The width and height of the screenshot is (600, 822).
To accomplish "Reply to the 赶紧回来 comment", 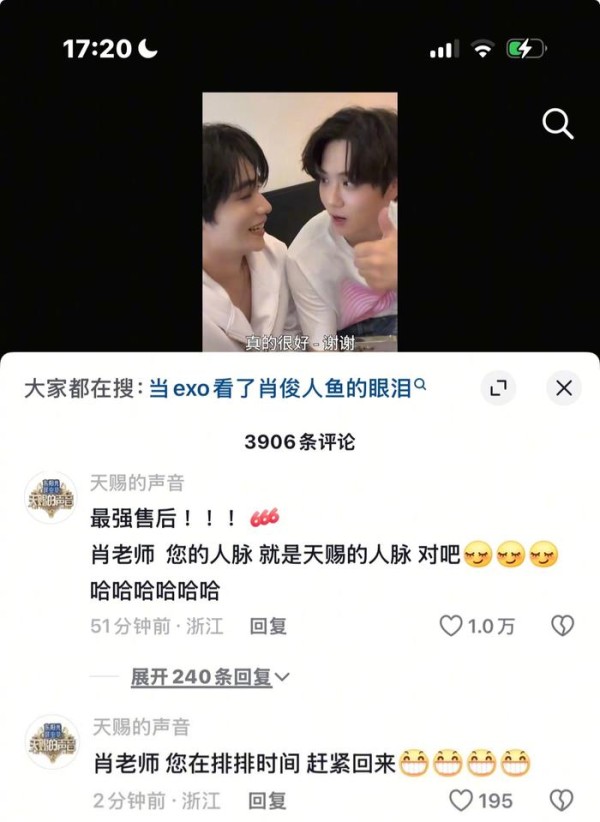I will pyautogui.click(x=268, y=800).
